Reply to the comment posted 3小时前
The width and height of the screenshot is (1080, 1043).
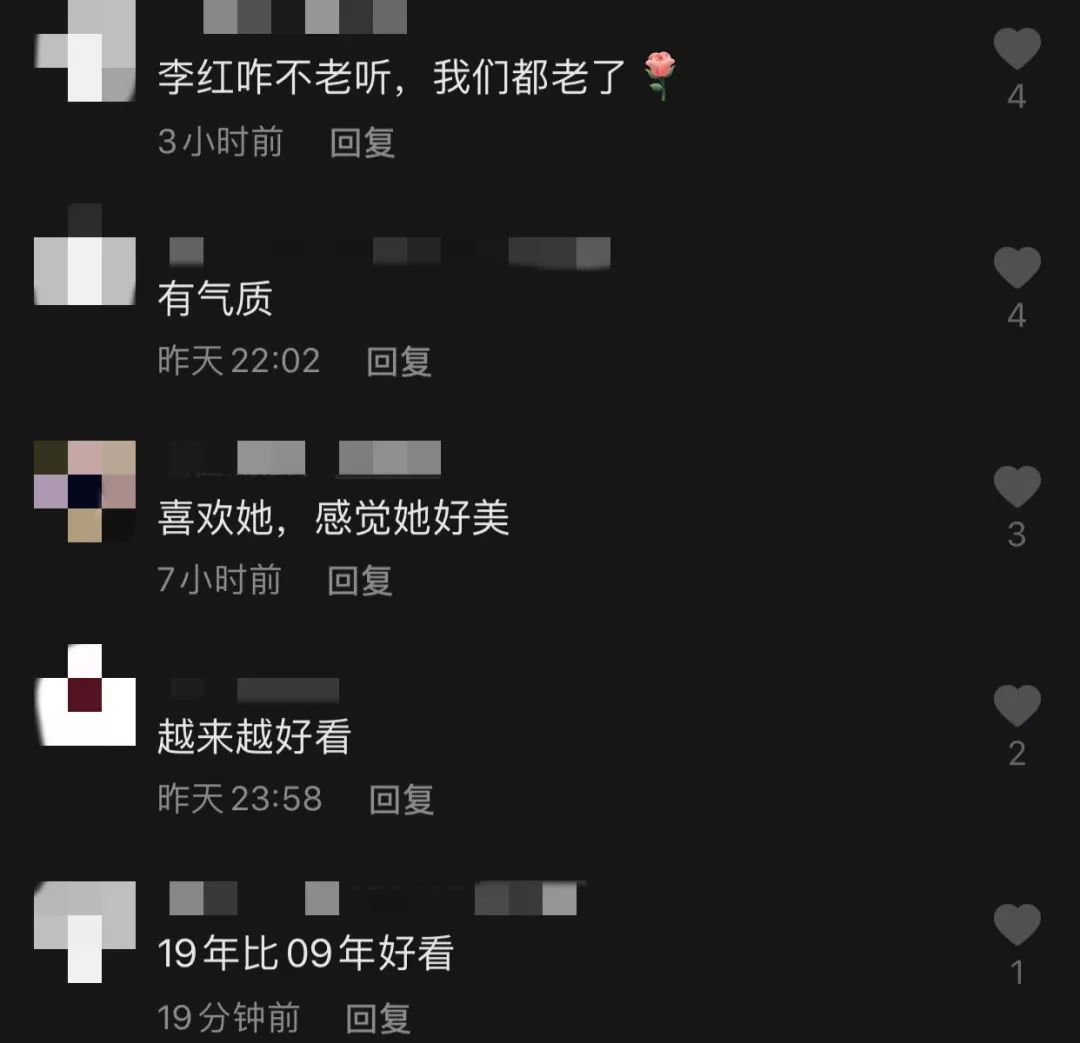[362, 142]
